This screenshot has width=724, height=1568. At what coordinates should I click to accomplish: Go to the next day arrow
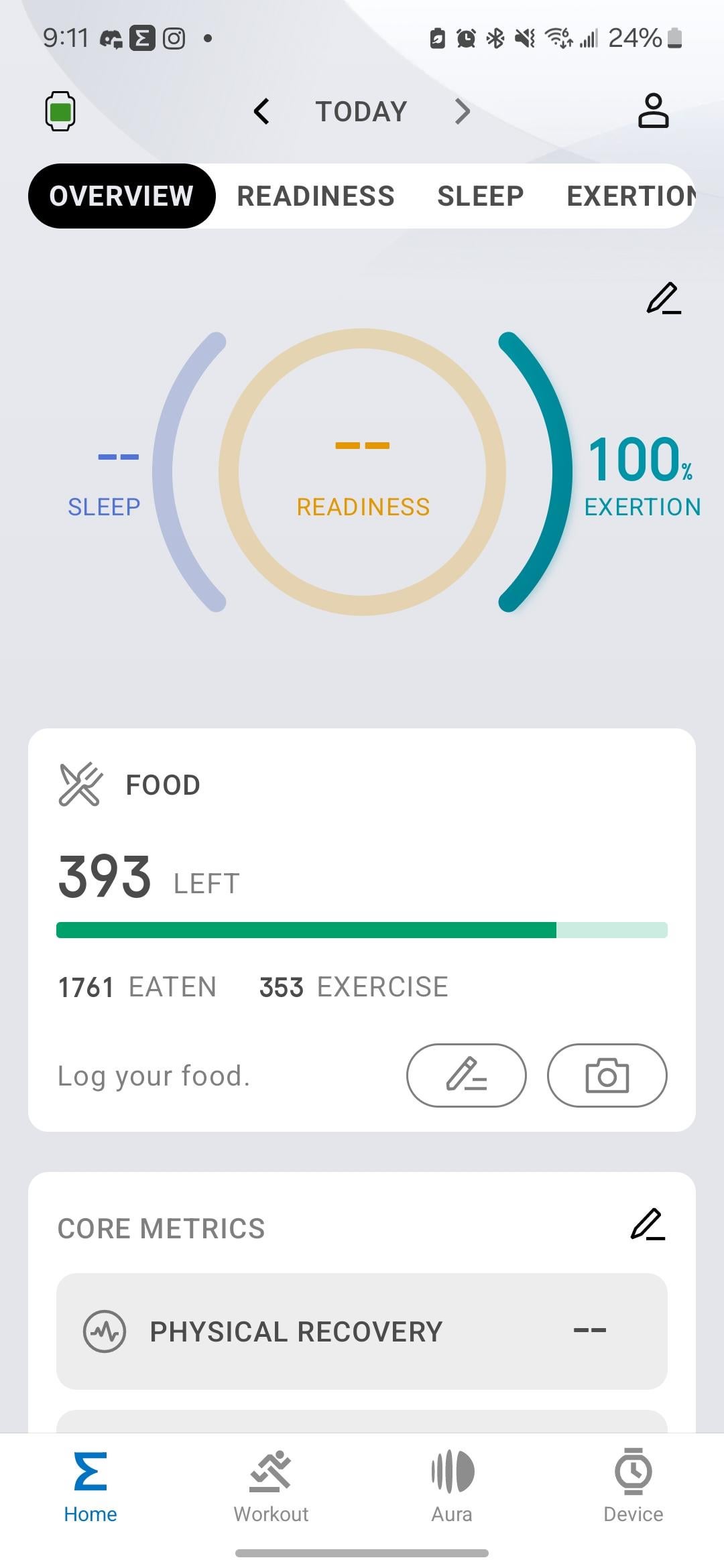click(462, 111)
